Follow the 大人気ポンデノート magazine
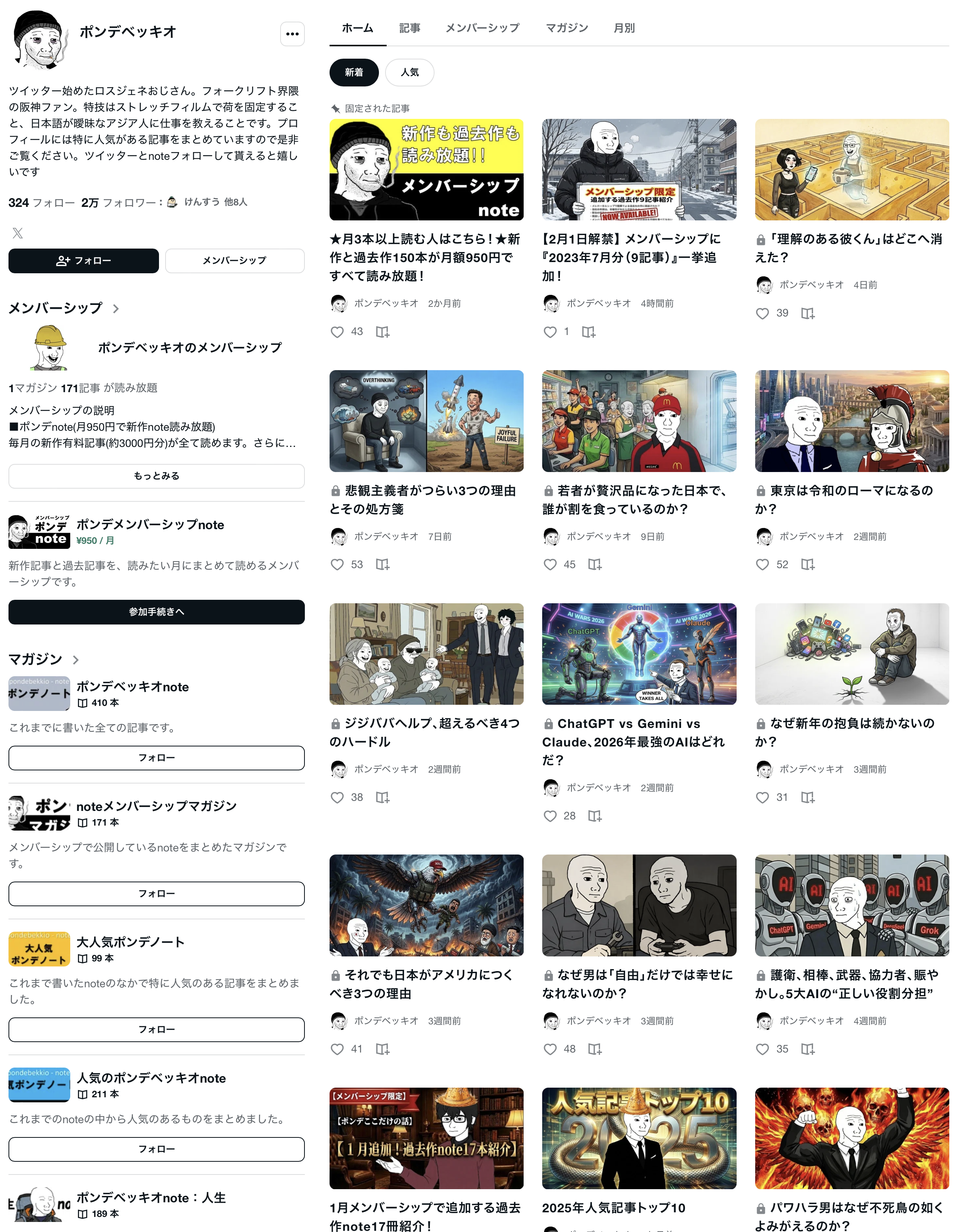957x1232 pixels. pyautogui.click(x=156, y=1029)
